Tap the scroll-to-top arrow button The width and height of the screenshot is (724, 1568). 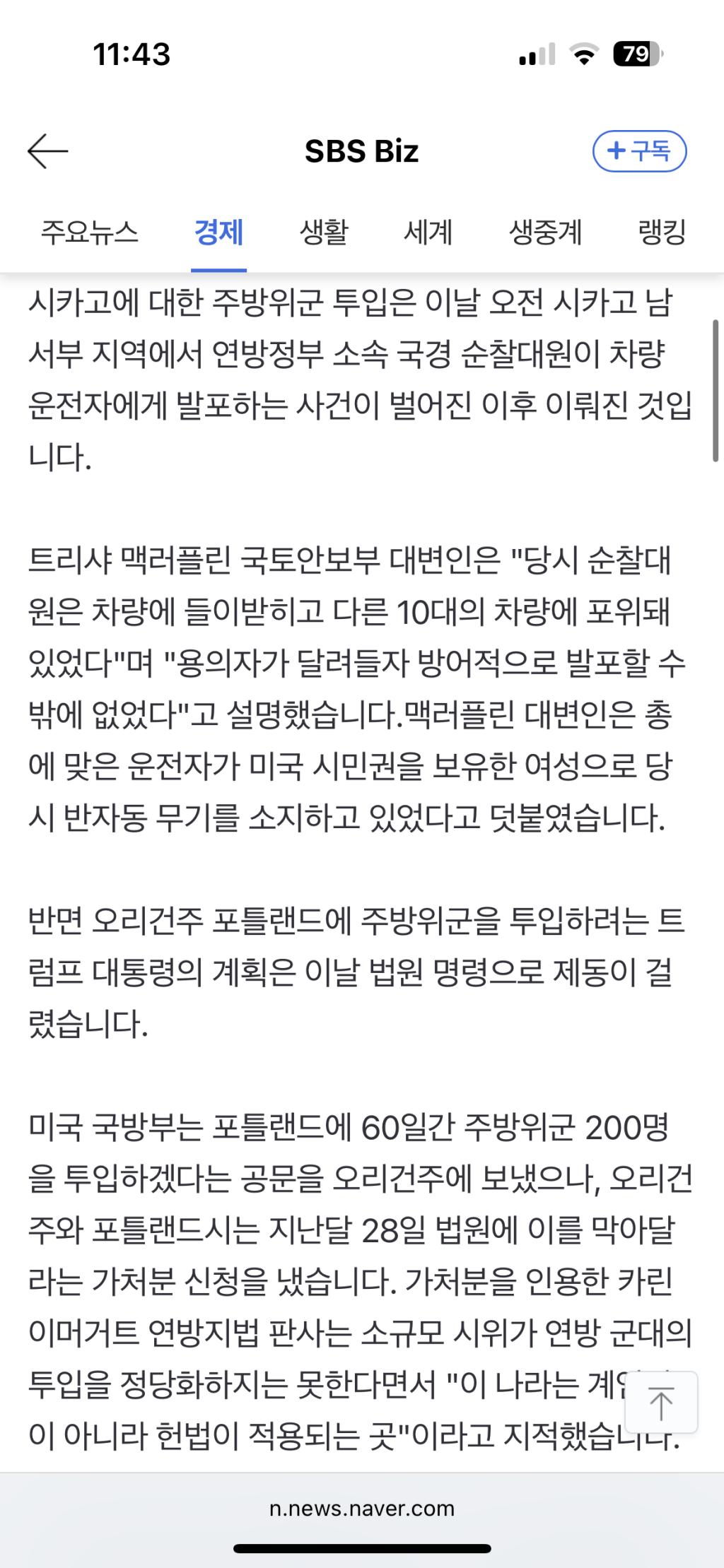click(x=661, y=1402)
